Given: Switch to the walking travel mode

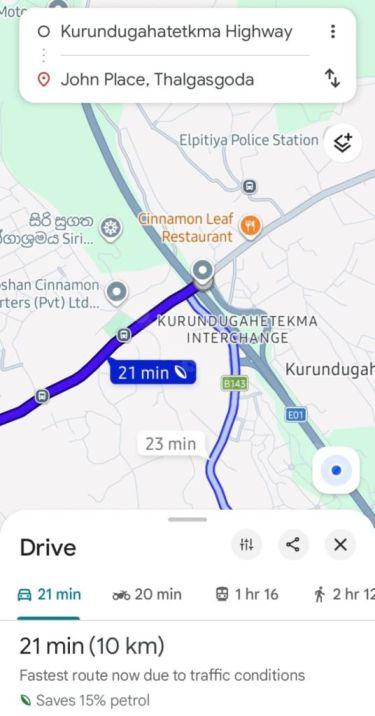Looking at the screenshot, I should [344, 595].
